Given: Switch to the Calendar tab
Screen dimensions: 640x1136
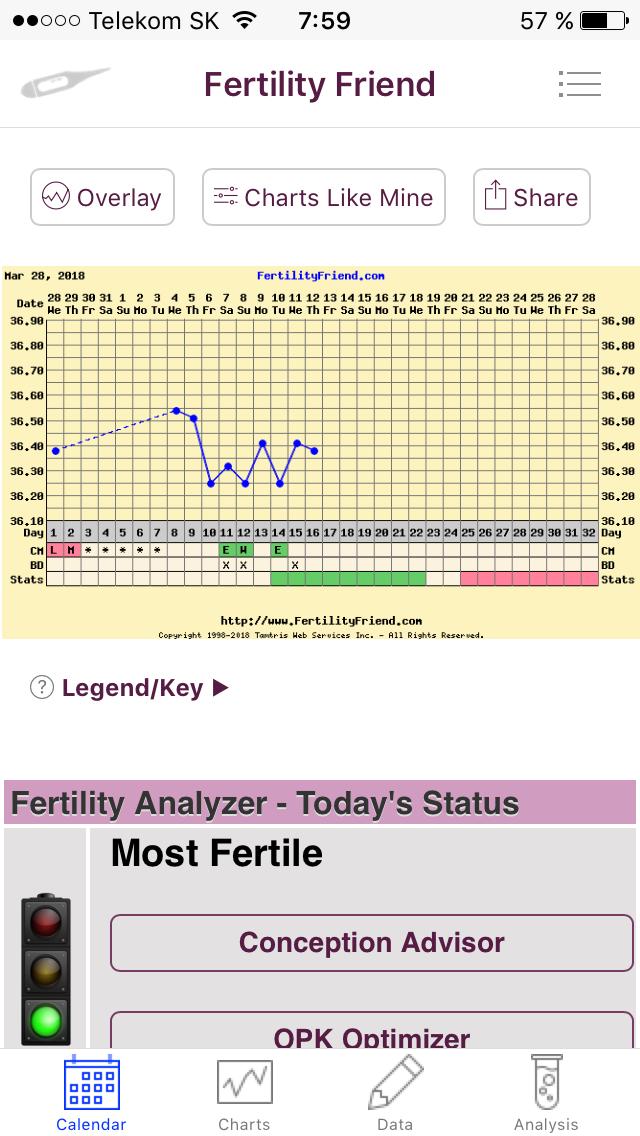Looking at the screenshot, I should click(91, 1094).
